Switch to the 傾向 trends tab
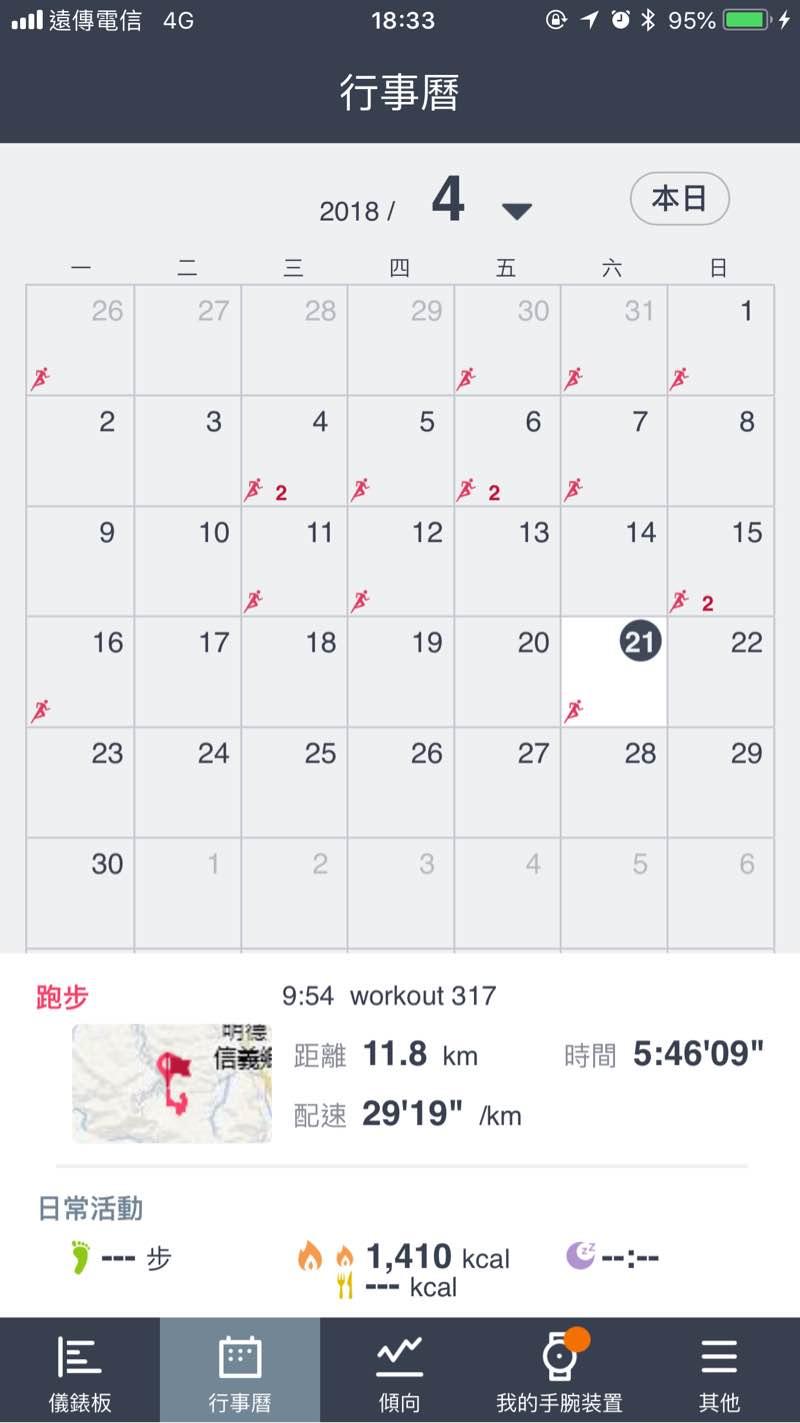 (x=400, y=1372)
